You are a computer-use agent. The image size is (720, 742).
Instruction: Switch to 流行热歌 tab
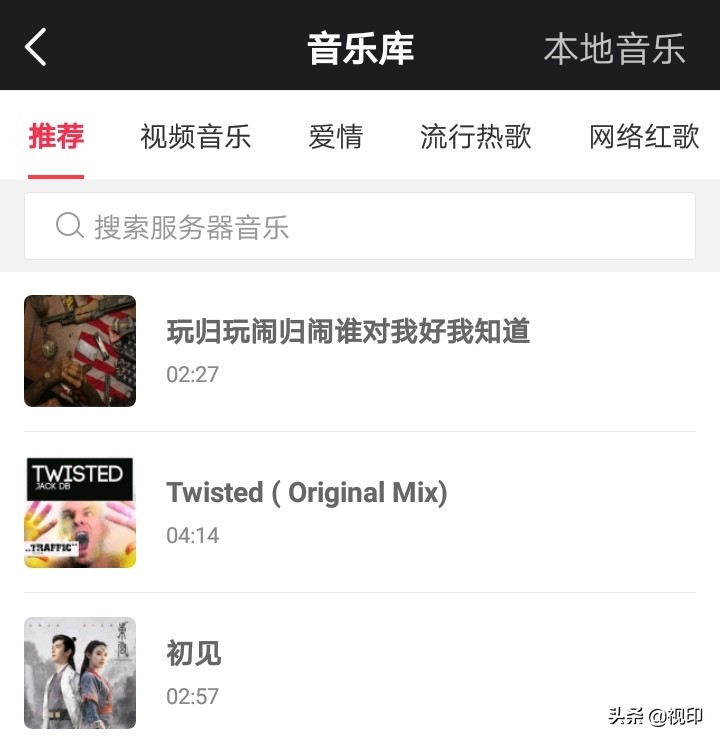point(477,137)
